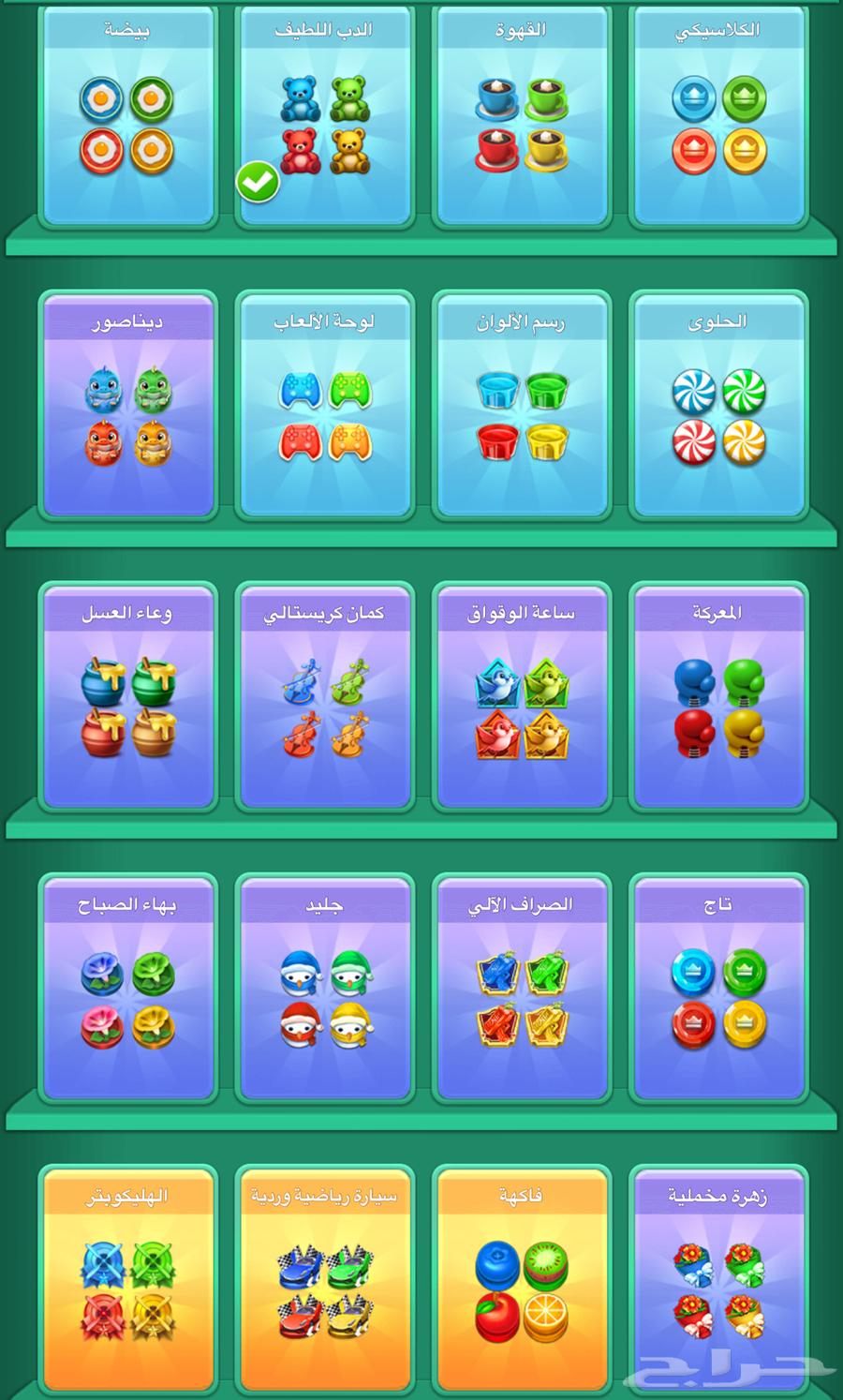Pick the القهوة coffee cup set
This screenshot has width=843, height=1400.
coord(522,122)
